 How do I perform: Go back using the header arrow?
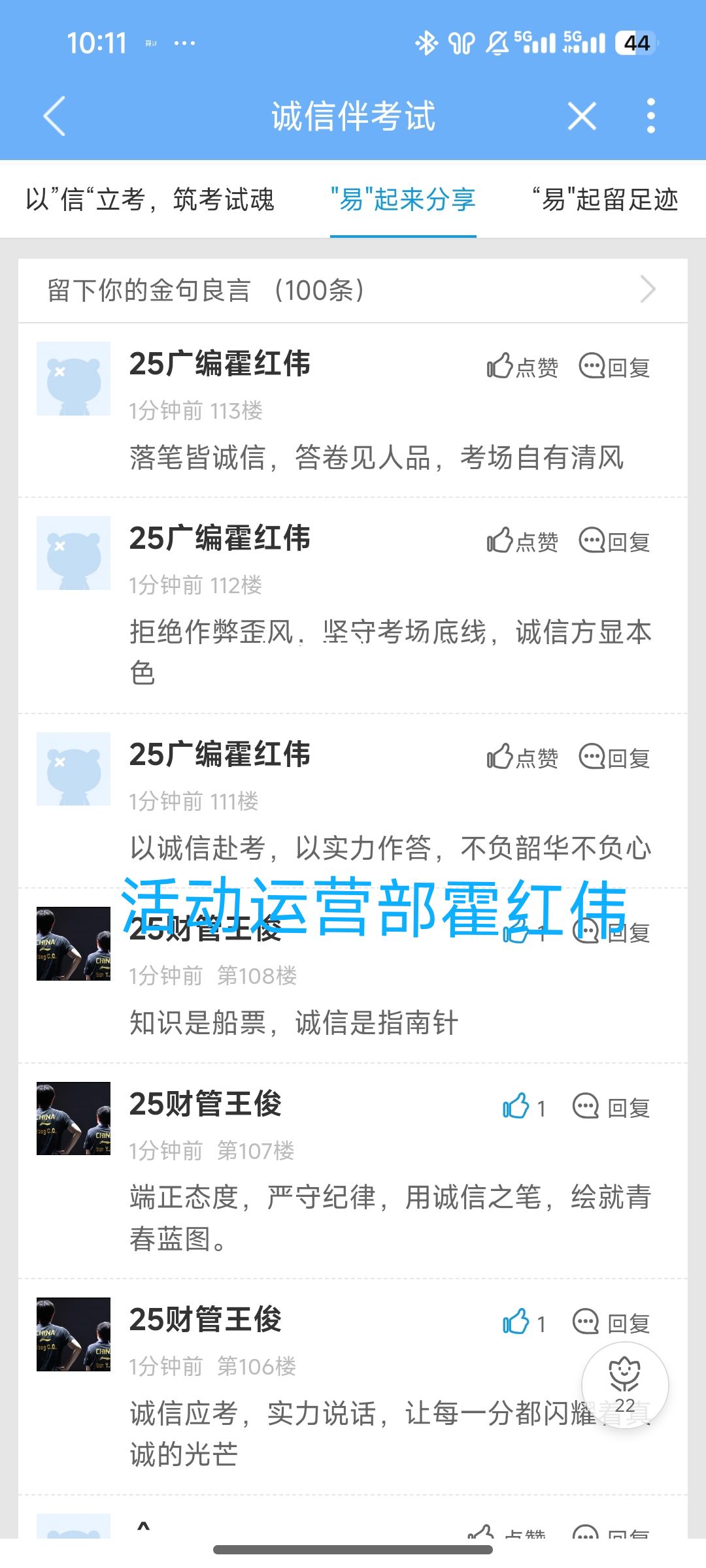point(55,116)
